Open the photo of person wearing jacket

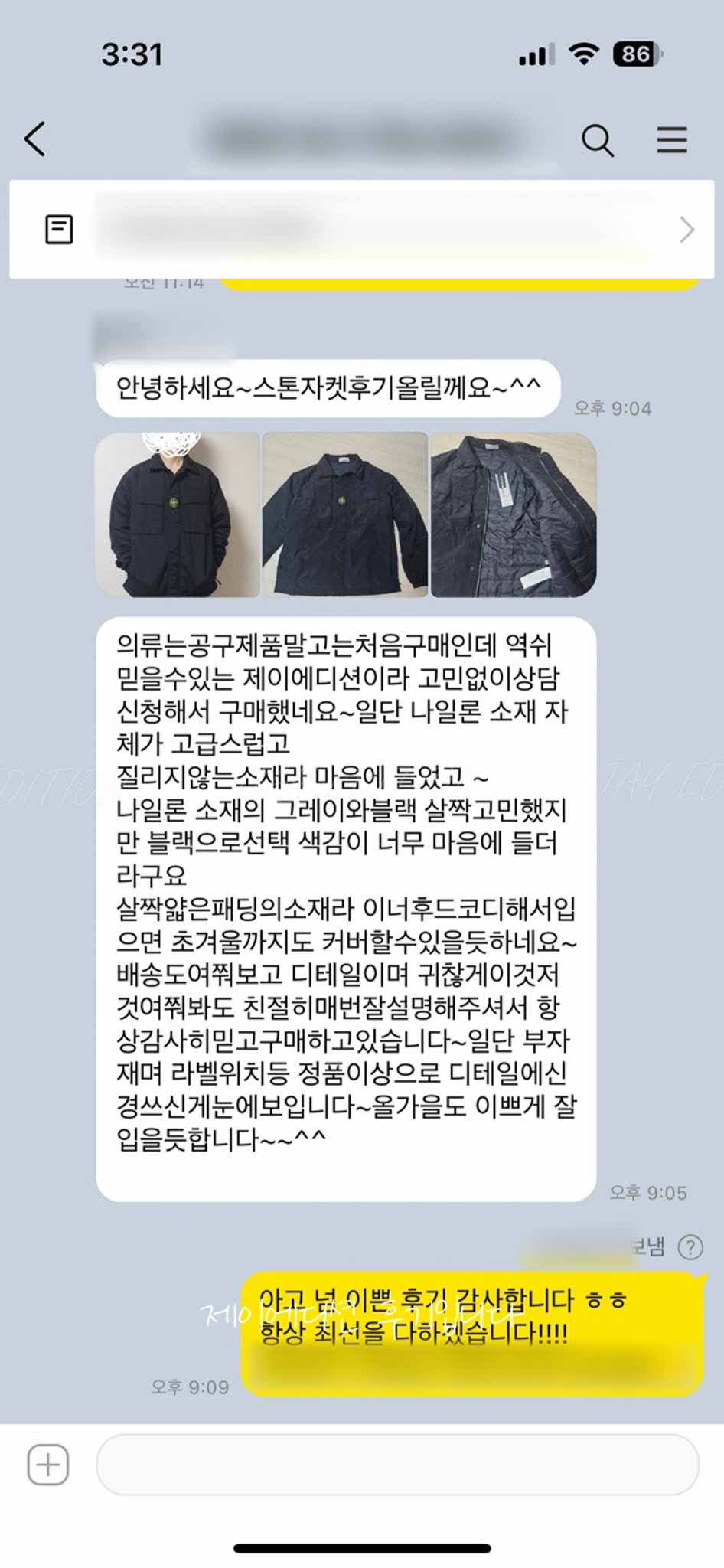click(x=178, y=514)
